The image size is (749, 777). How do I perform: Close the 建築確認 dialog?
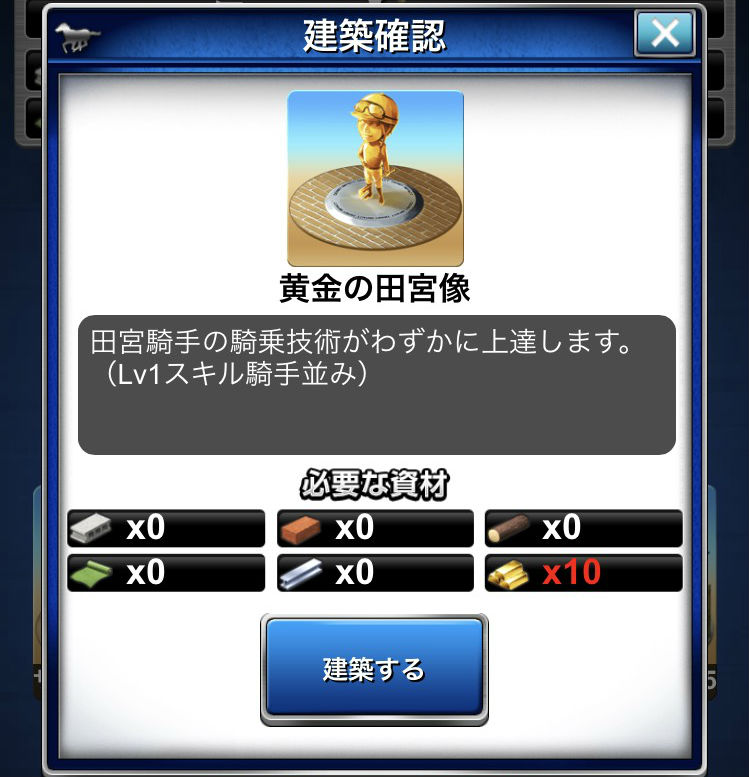664,34
